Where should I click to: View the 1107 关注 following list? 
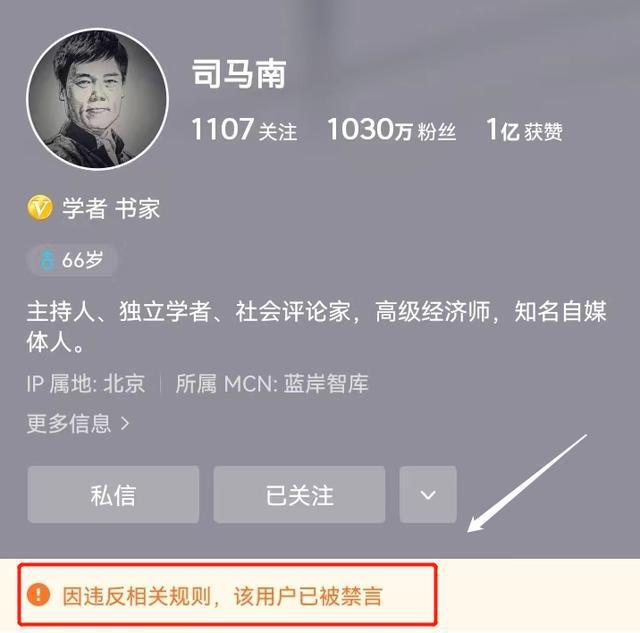pyautogui.click(x=244, y=130)
